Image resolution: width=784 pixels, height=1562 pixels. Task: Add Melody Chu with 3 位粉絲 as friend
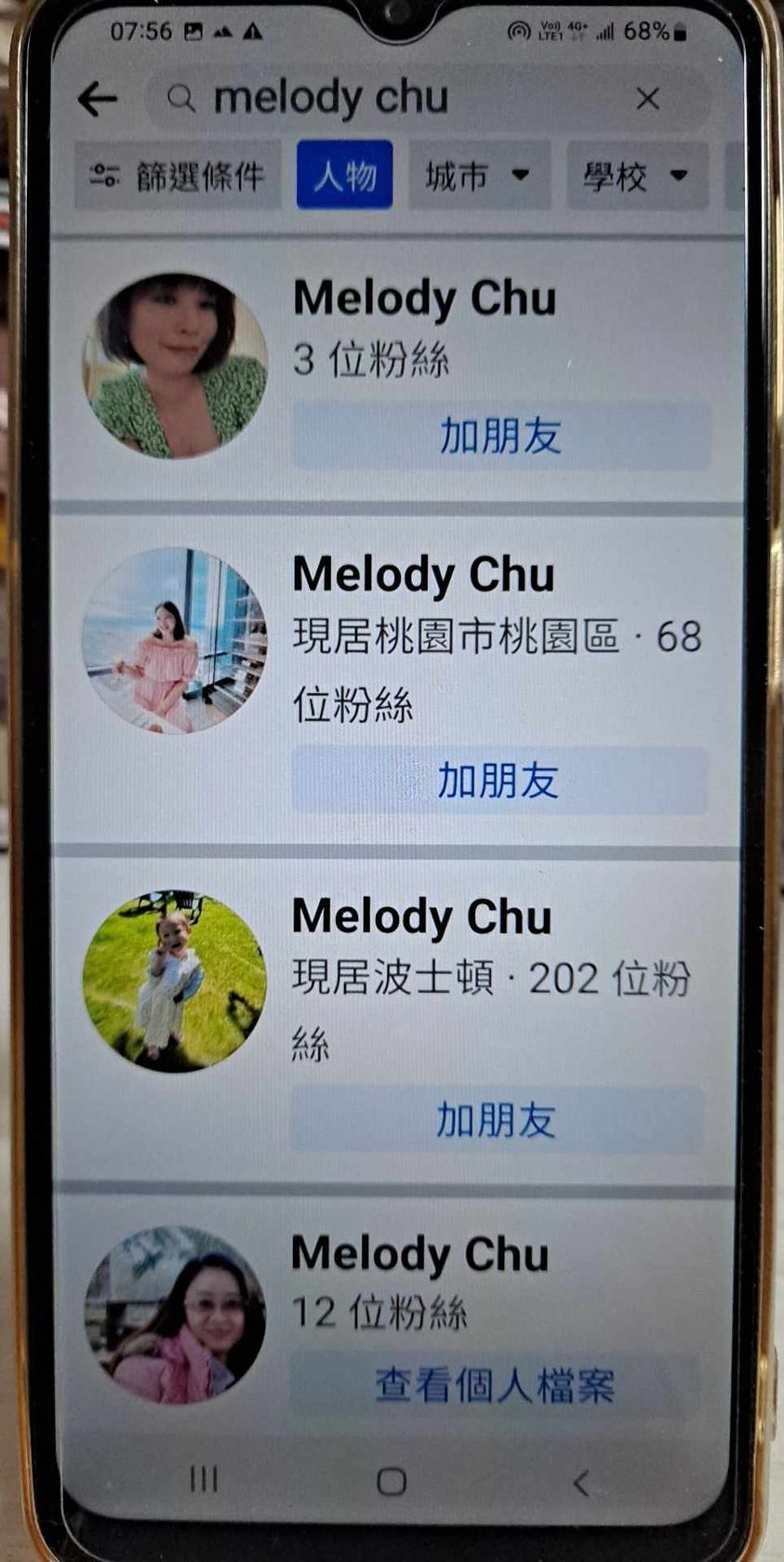[x=500, y=436]
